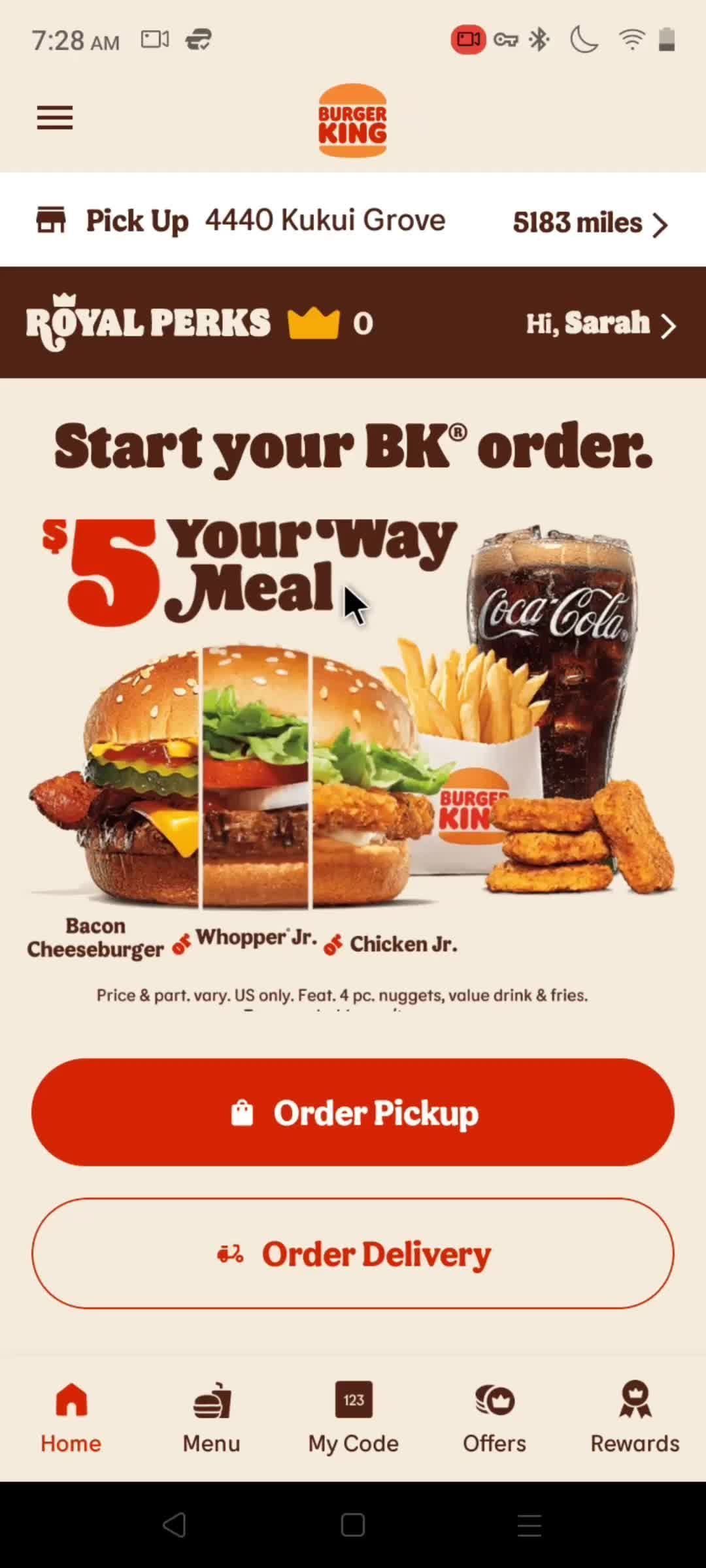Change the Pick Up store location
The image size is (706, 1568).
click(353, 221)
